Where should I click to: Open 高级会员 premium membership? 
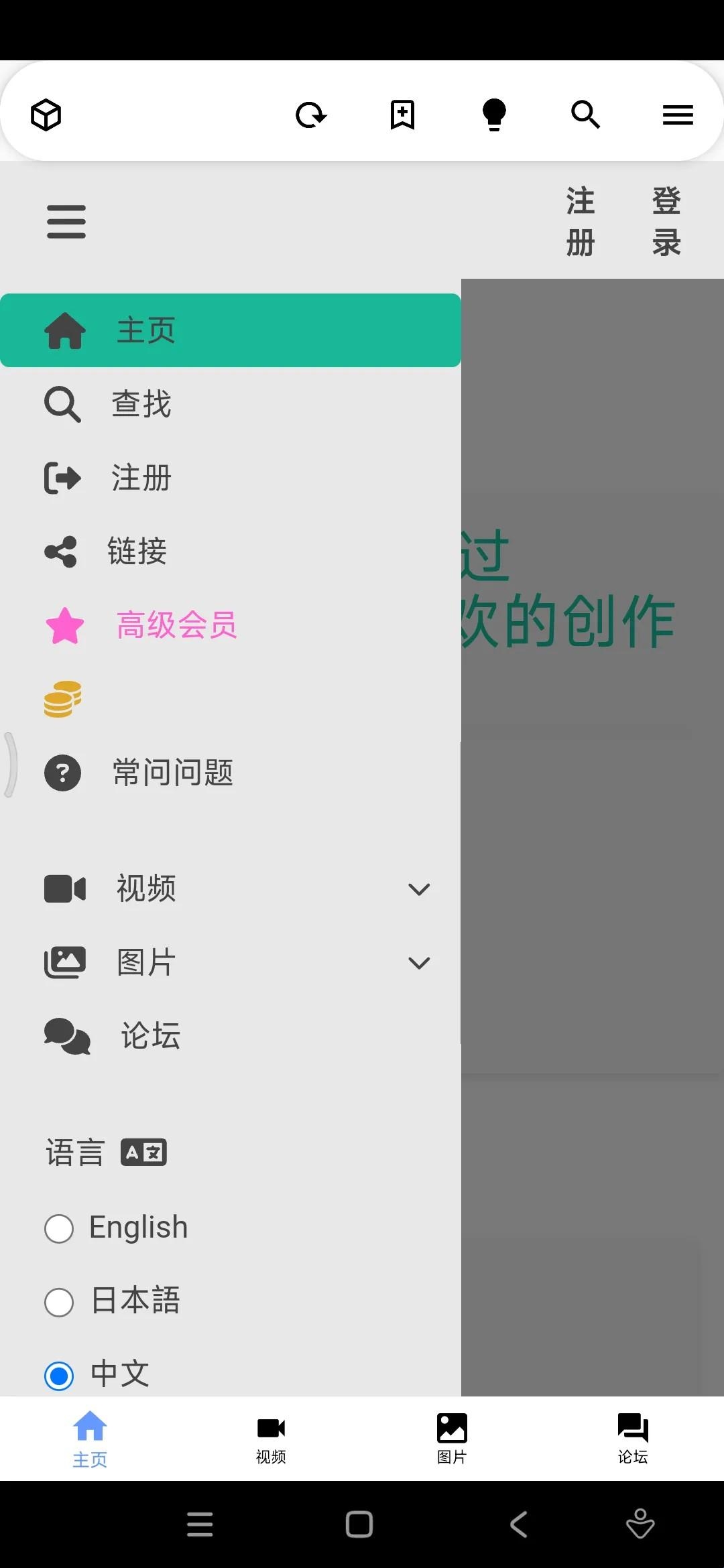(x=176, y=625)
